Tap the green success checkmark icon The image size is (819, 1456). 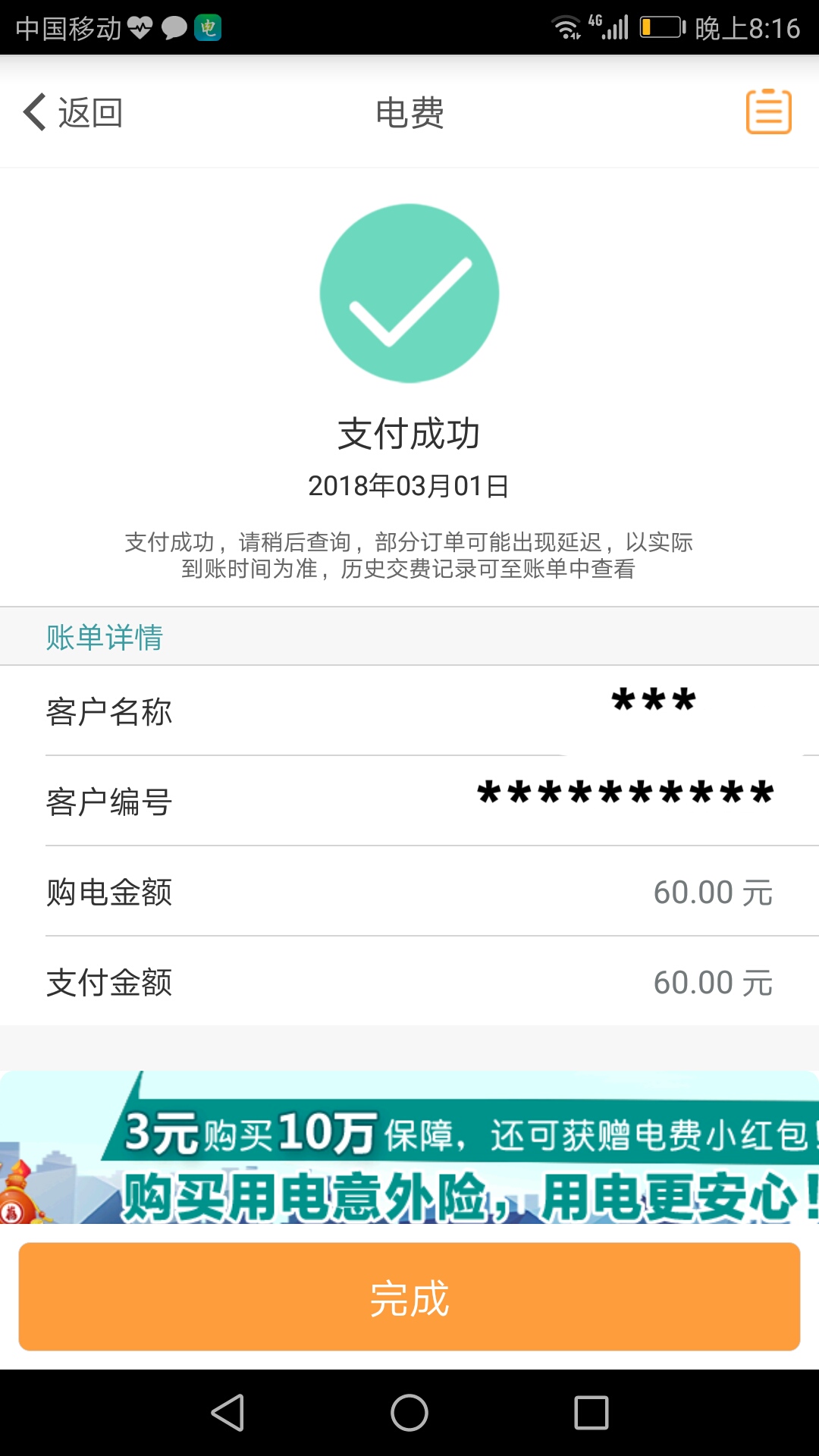pyautogui.click(x=409, y=292)
